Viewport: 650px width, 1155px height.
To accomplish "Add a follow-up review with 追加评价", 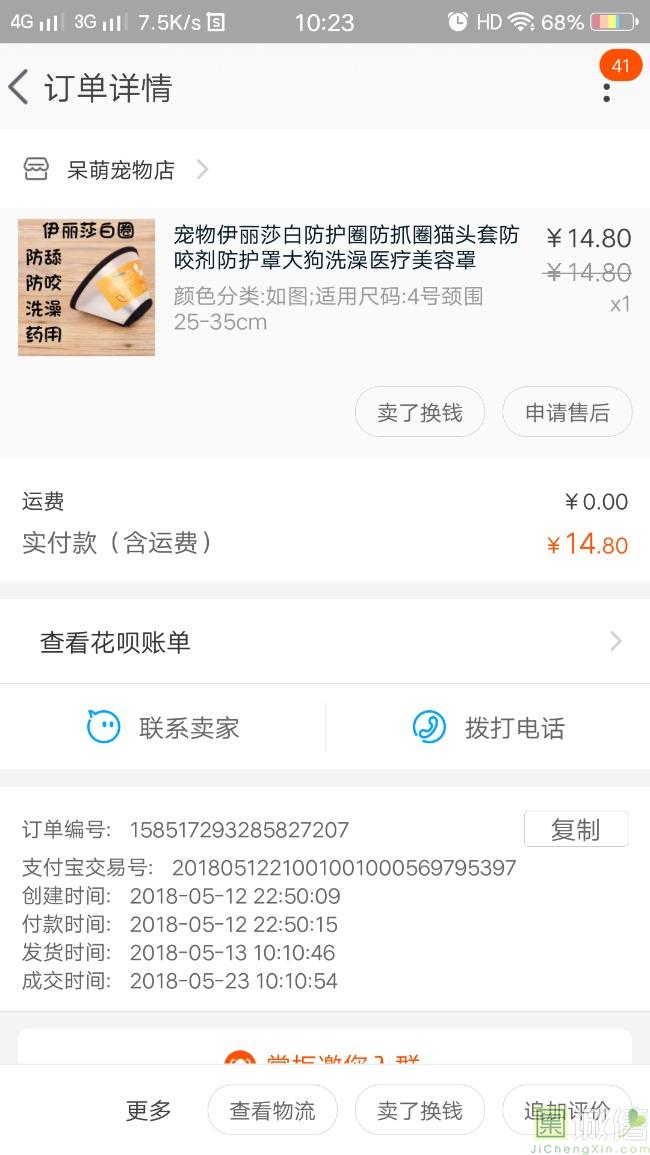I will coord(566,1110).
